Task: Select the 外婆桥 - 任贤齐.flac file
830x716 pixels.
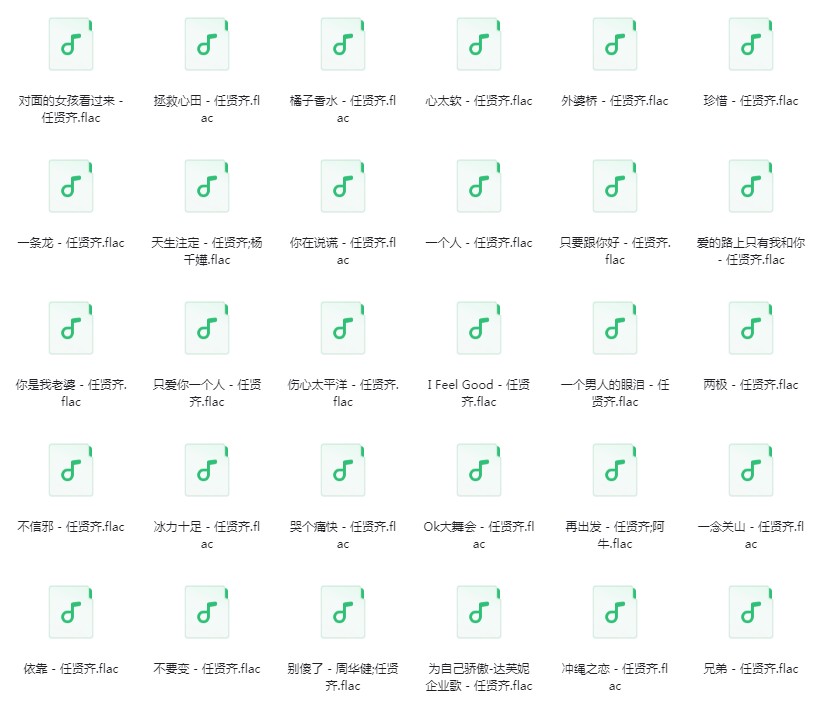Action: (x=615, y=44)
